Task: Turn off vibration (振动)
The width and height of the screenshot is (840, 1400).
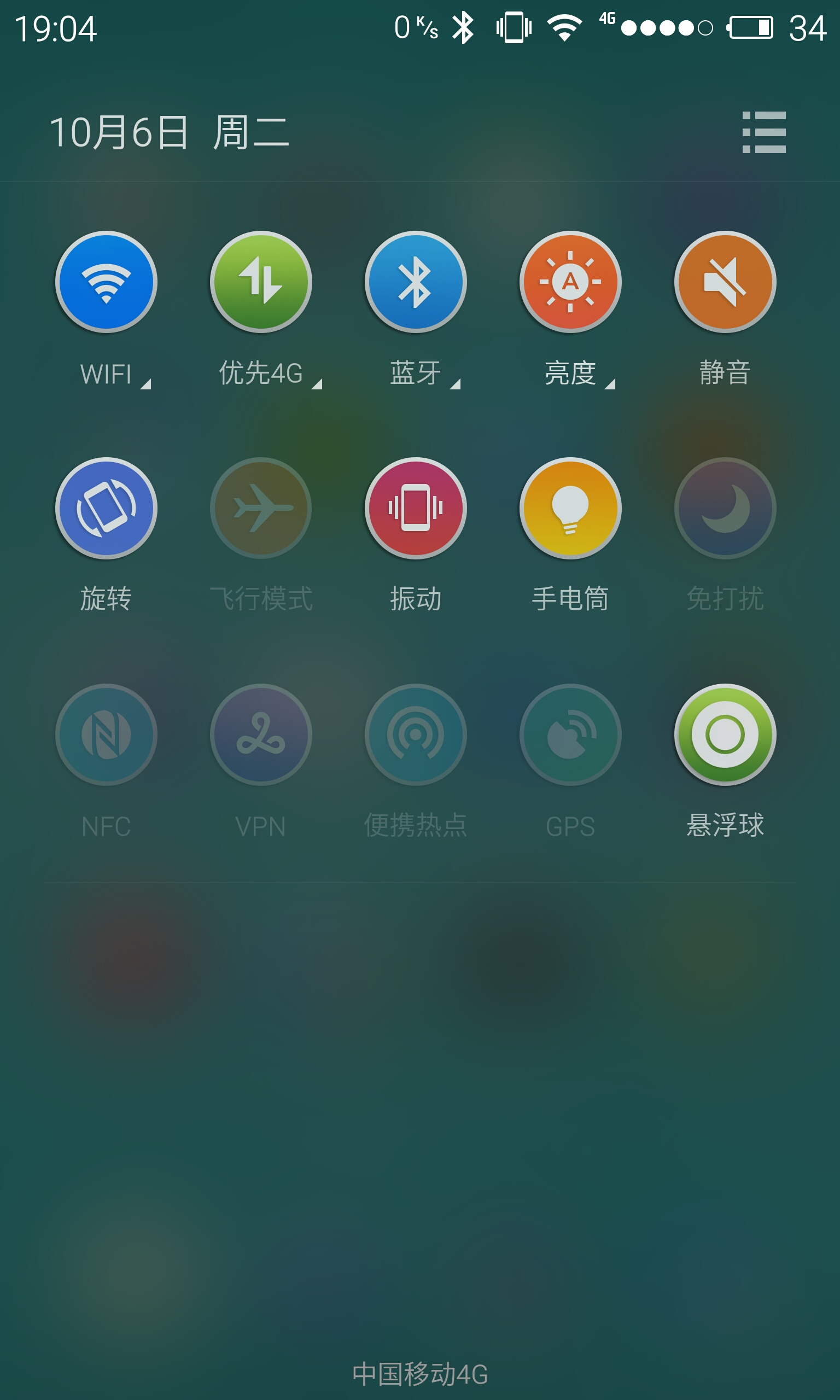Action: point(416,508)
